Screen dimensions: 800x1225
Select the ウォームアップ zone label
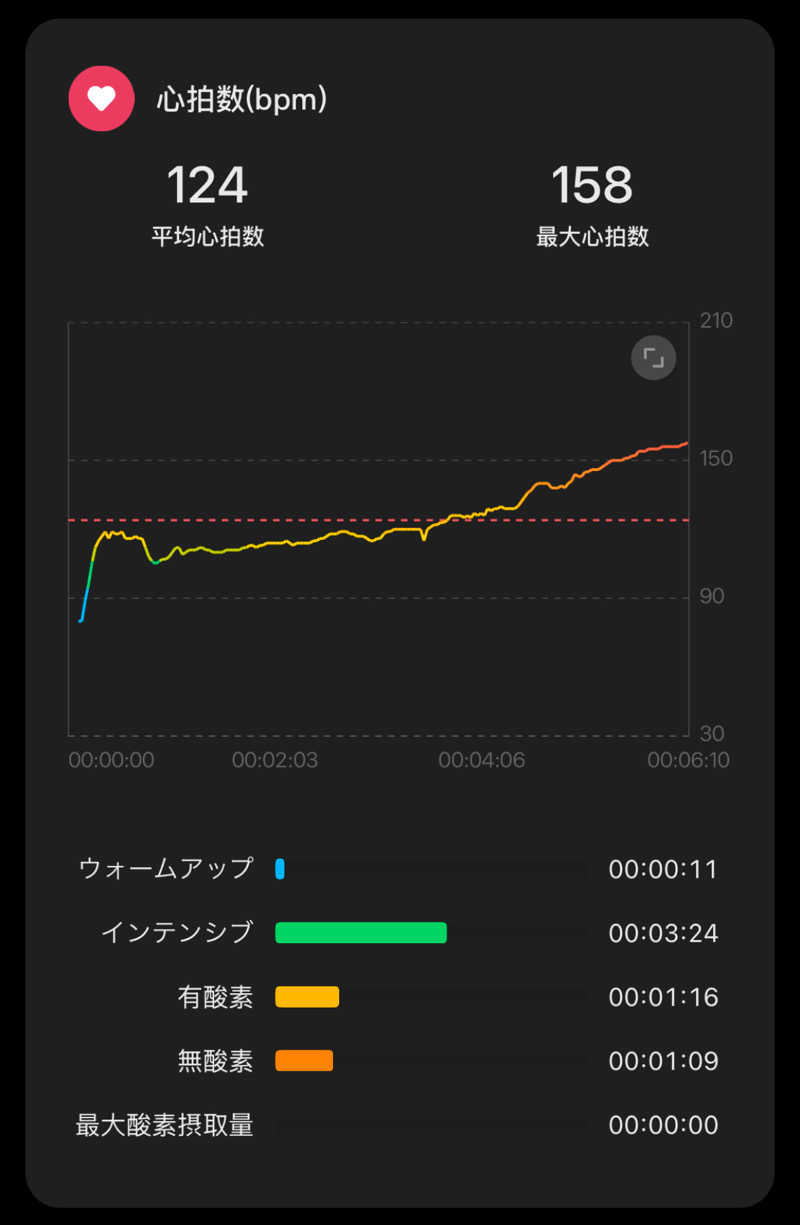click(x=165, y=869)
